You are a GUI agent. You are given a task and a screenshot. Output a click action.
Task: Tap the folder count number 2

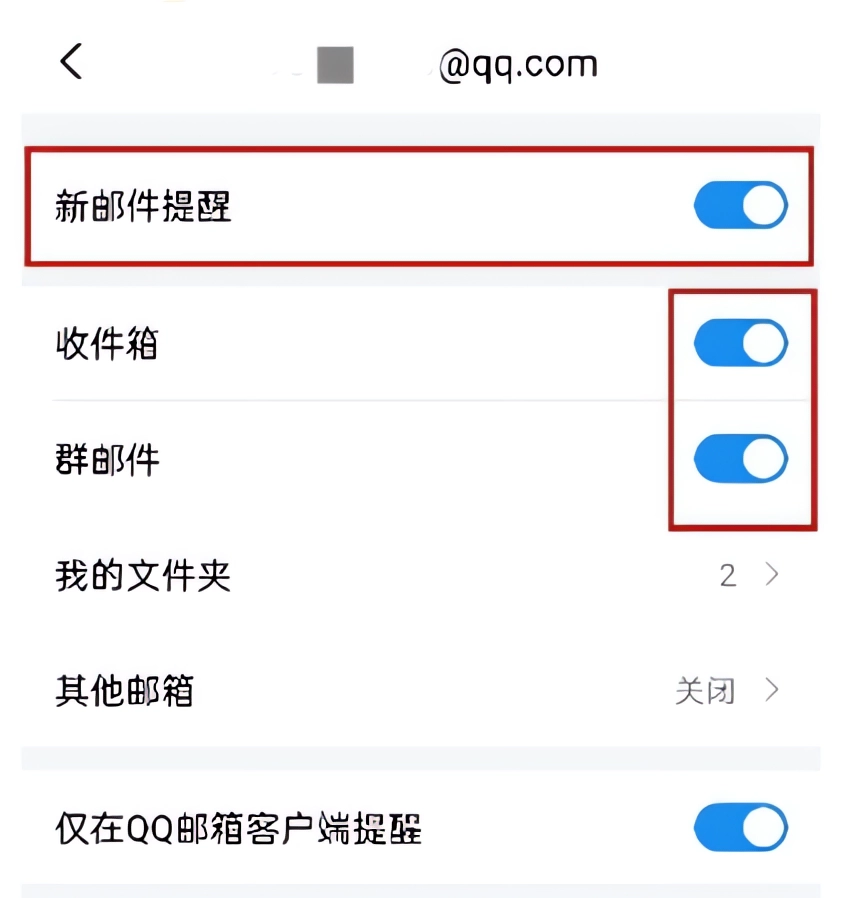[x=728, y=575]
